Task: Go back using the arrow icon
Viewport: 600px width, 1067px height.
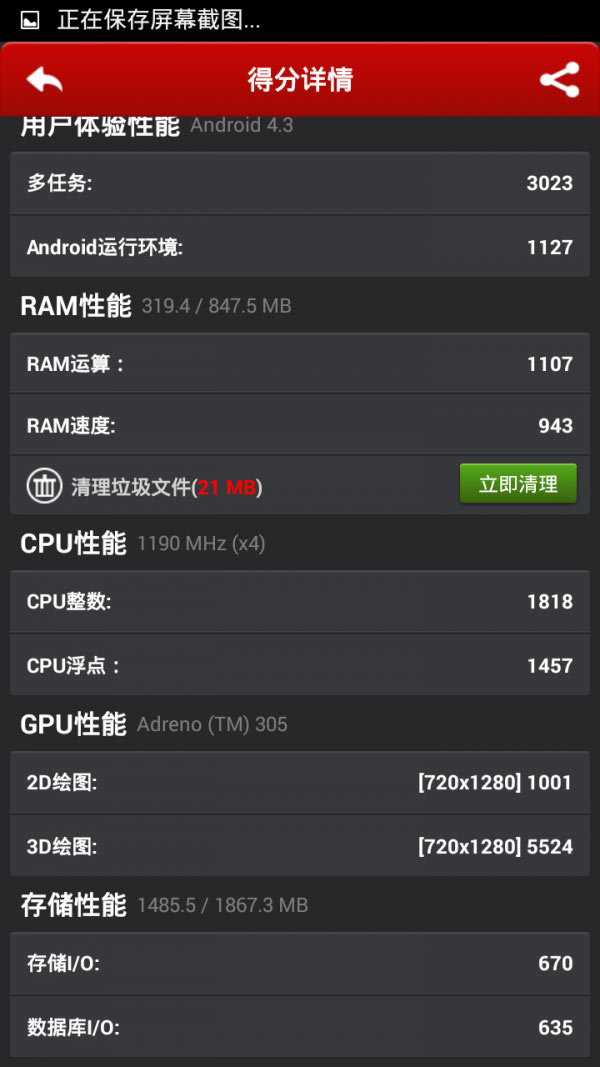Action: (44, 80)
